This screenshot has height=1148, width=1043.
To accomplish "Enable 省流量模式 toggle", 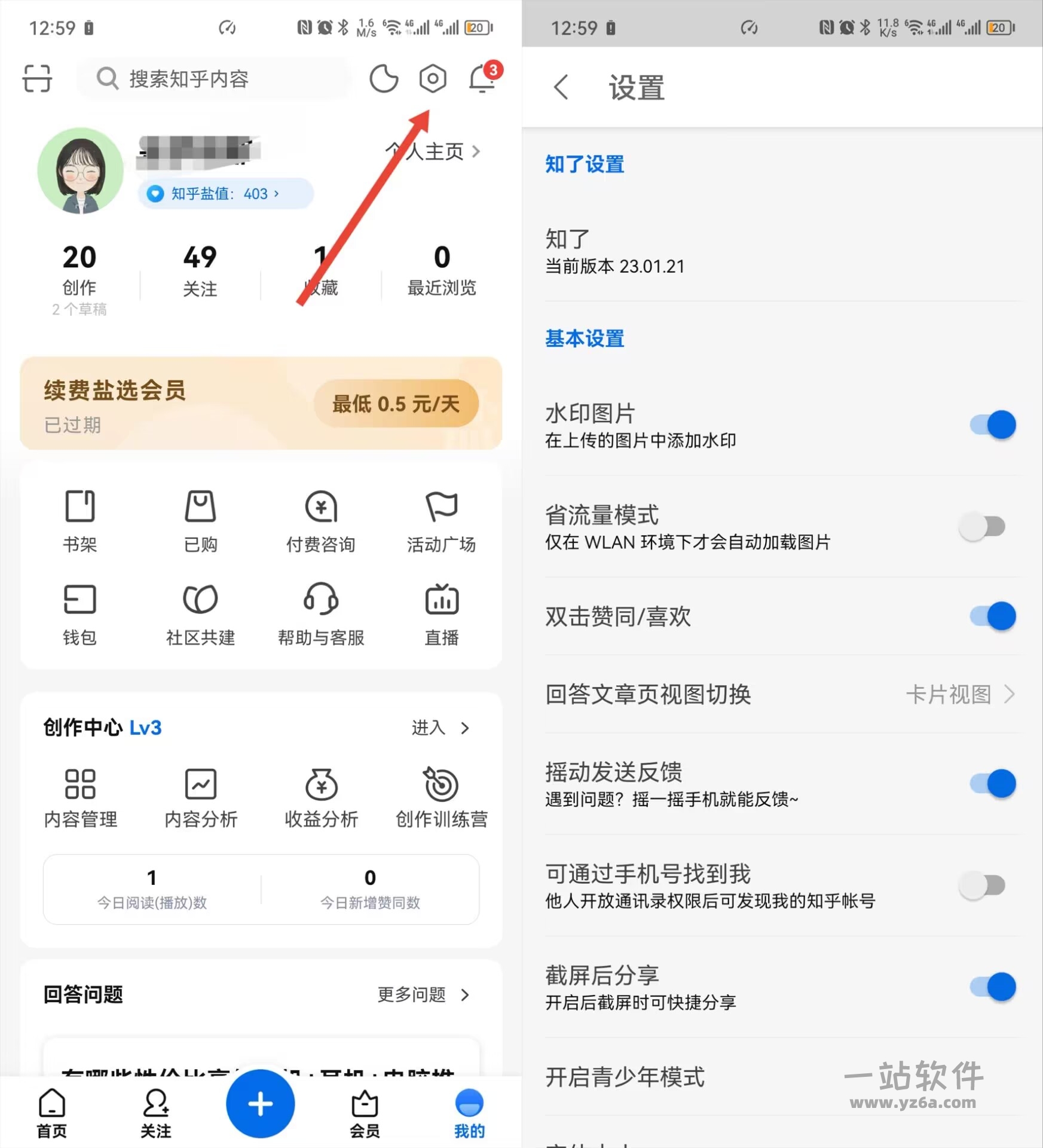I will pos(982,527).
